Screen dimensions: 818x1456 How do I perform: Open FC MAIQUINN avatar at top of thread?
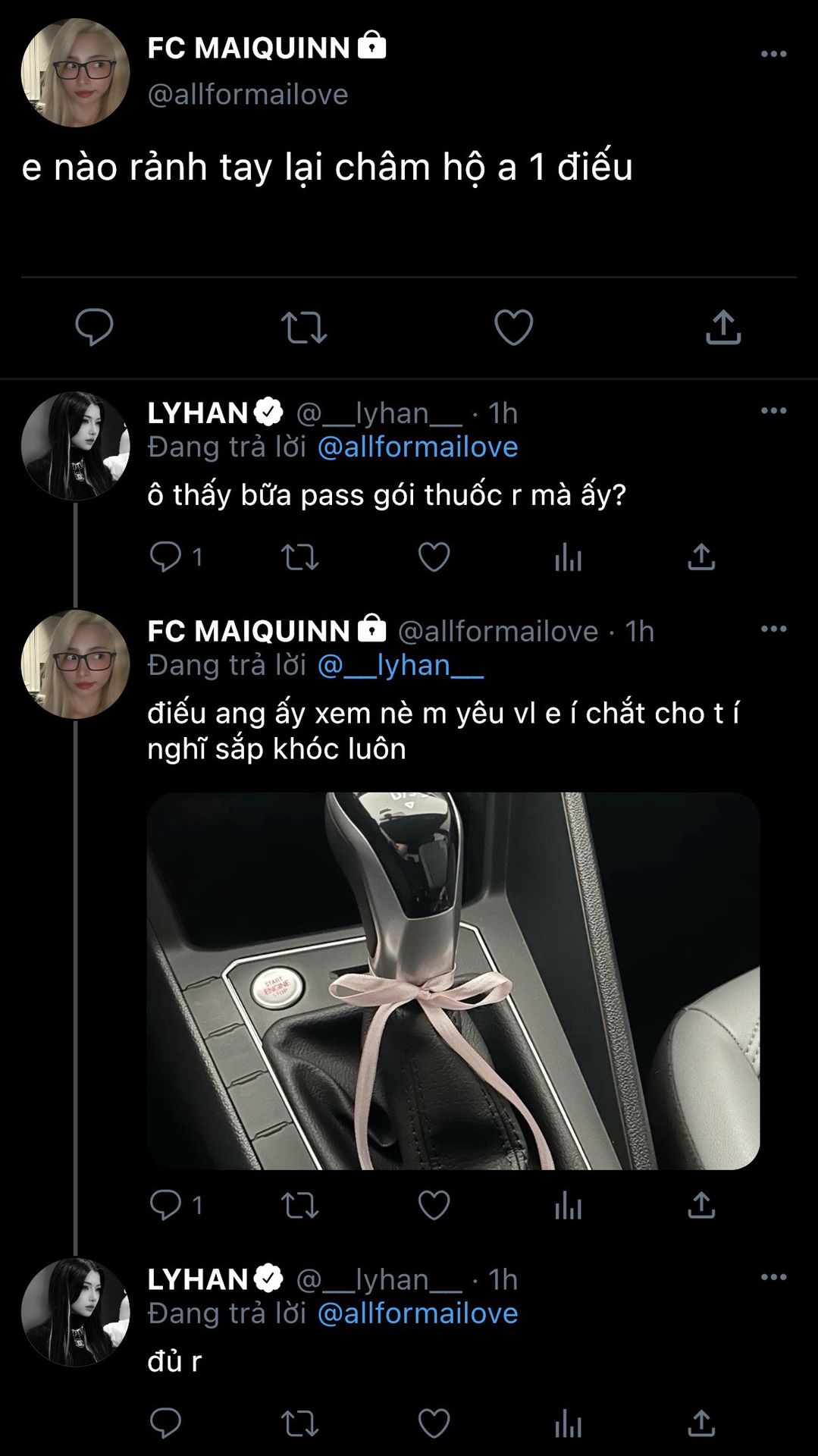pyautogui.click(x=75, y=73)
